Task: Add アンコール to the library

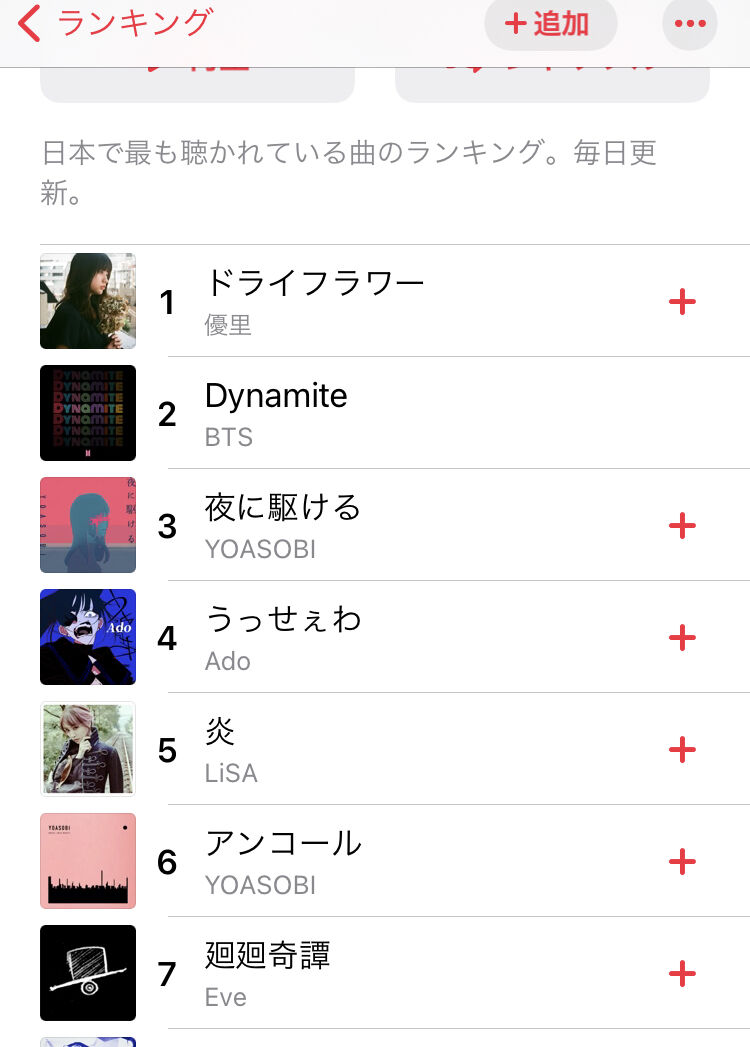Action: point(682,861)
